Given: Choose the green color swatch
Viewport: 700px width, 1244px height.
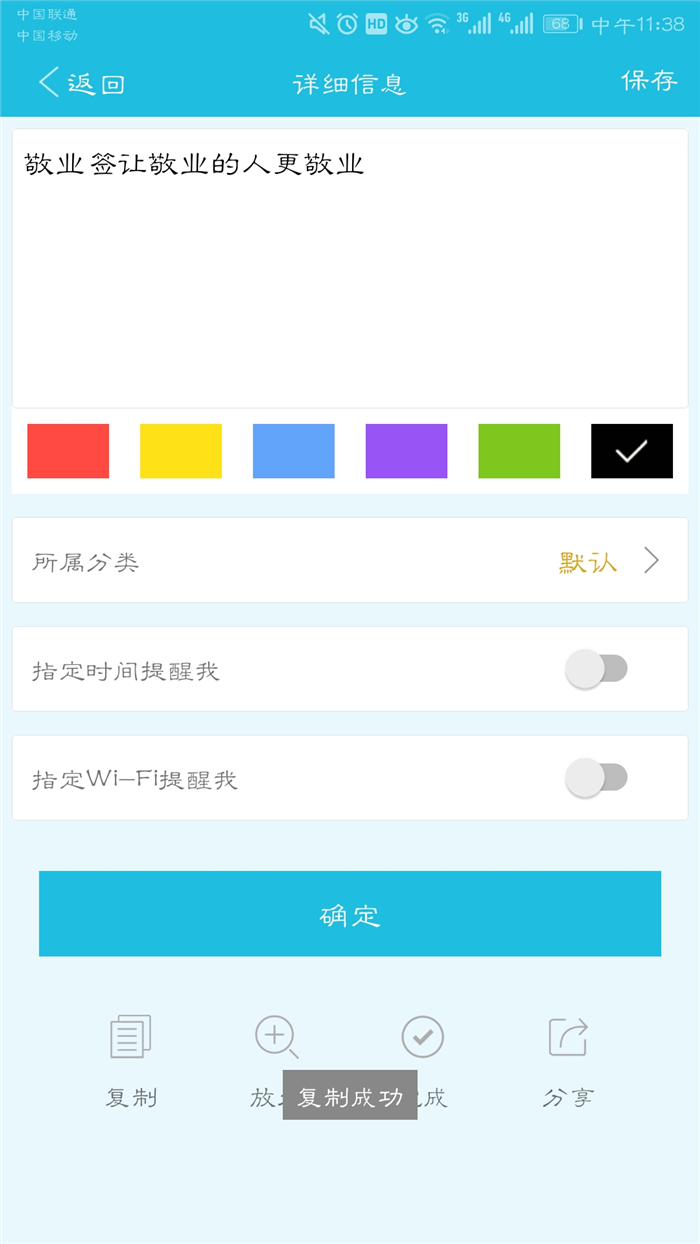Looking at the screenshot, I should click(x=519, y=451).
